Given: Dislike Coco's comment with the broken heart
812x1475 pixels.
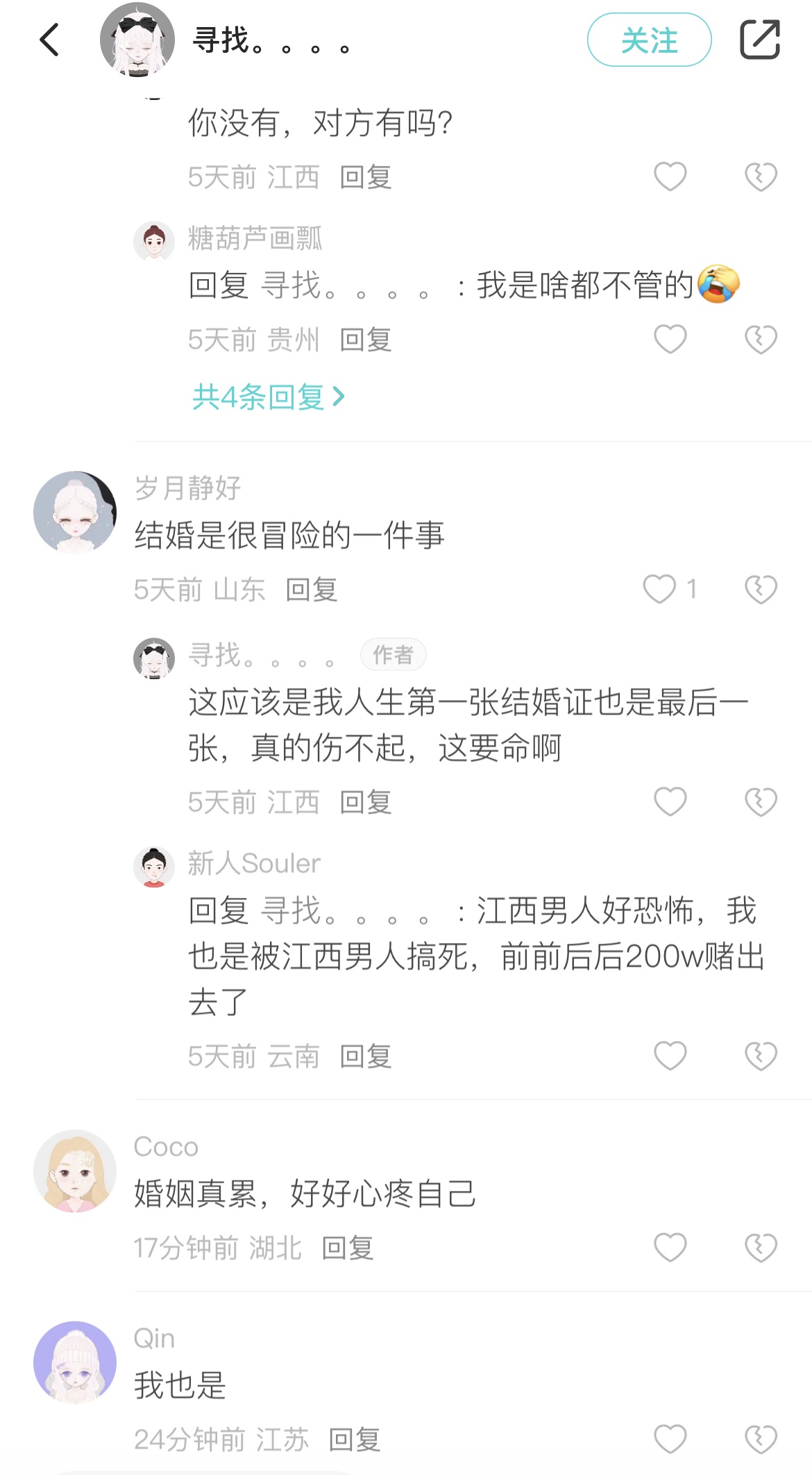Looking at the screenshot, I should (x=761, y=1248).
